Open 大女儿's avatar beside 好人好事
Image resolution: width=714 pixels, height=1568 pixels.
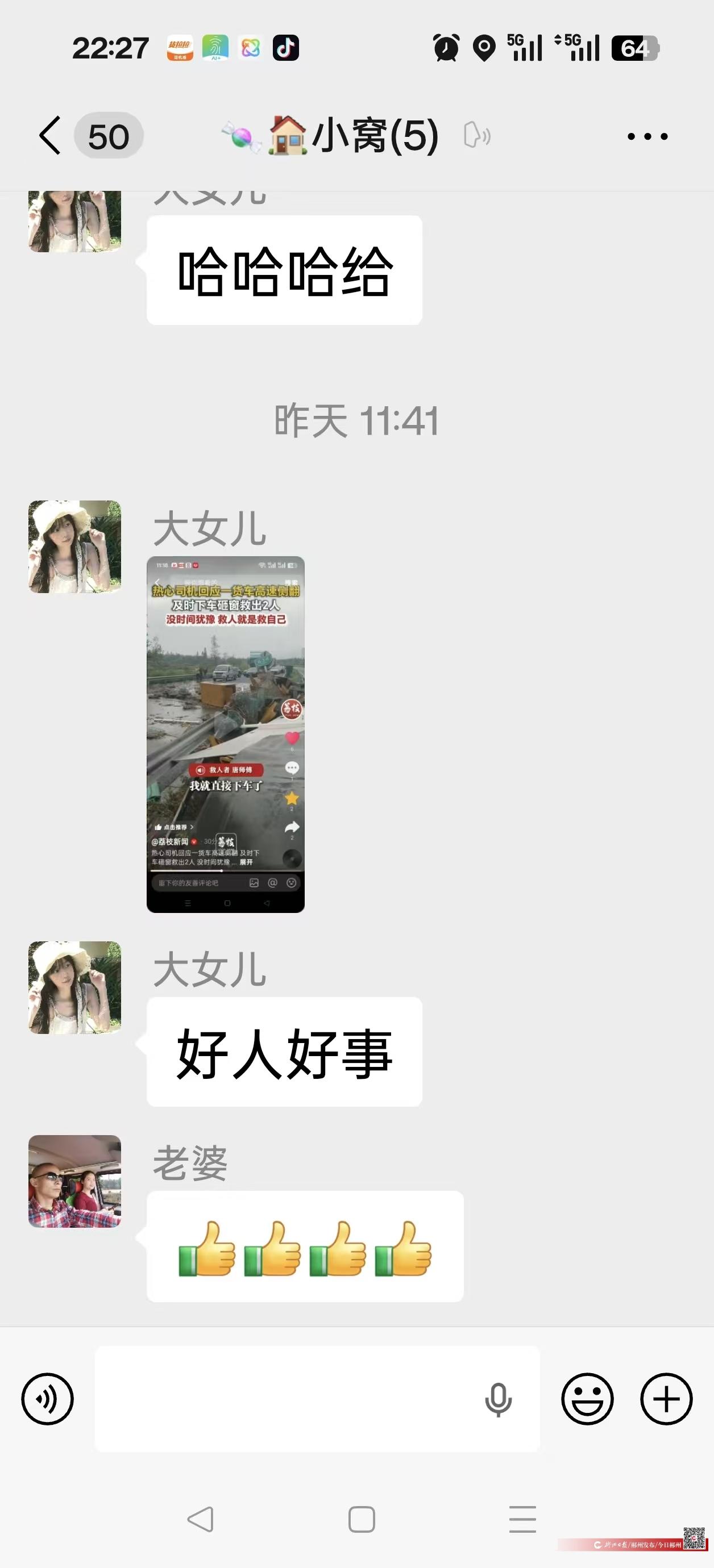[x=75, y=987]
